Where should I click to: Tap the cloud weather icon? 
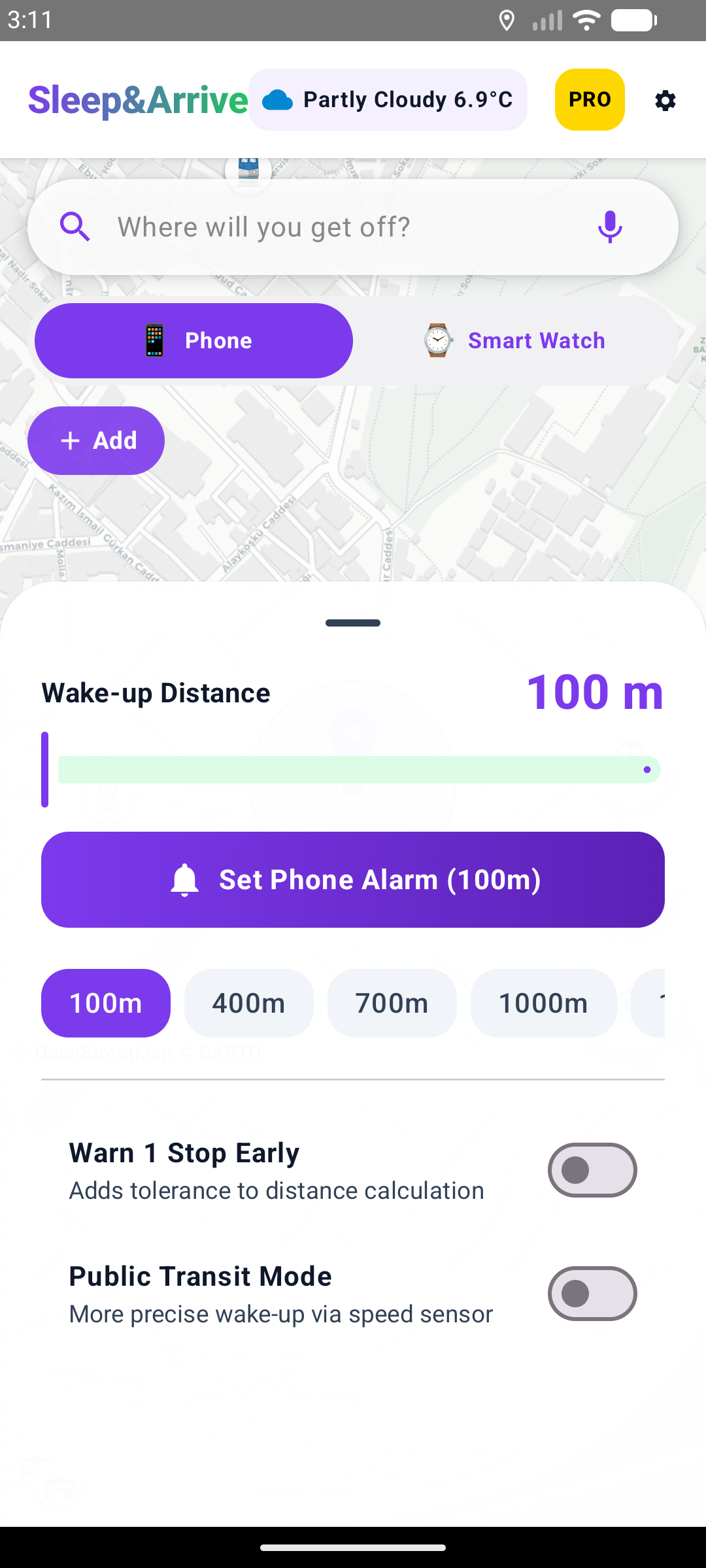click(x=280, y=99)
